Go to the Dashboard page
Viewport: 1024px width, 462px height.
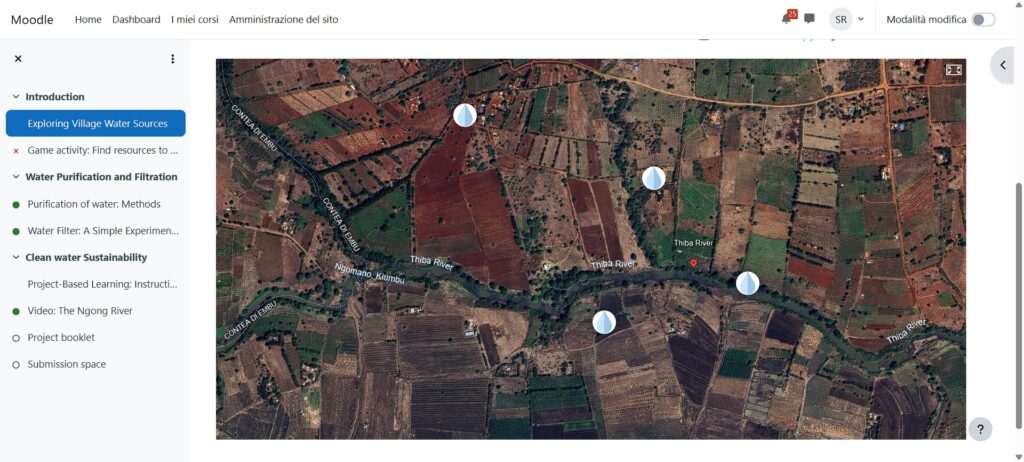click(x=136, y=19)
